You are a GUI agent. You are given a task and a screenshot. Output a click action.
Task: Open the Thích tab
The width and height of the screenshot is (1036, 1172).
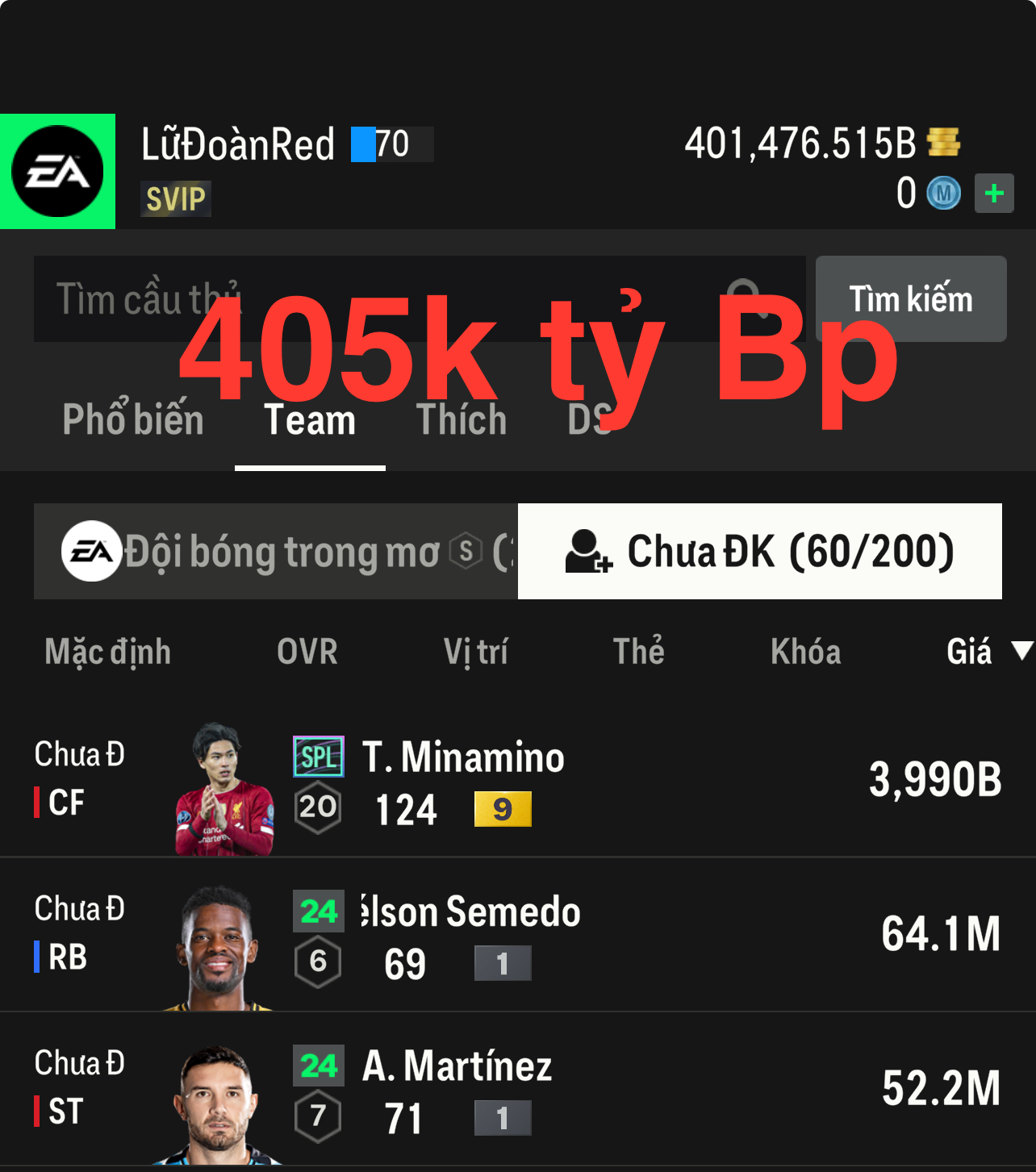pyautogui.click(x=462, y=420)
